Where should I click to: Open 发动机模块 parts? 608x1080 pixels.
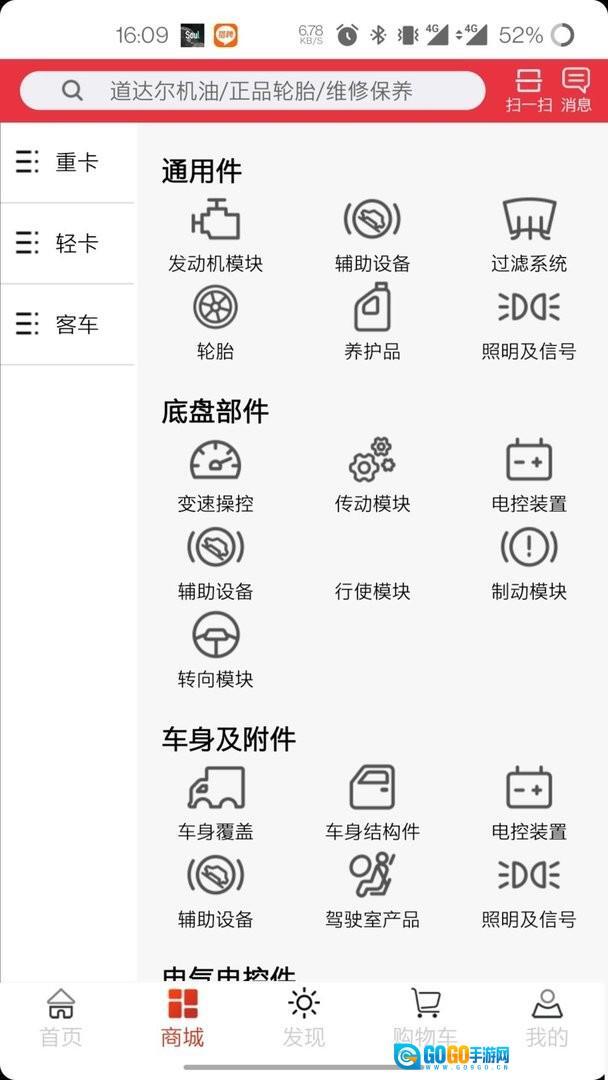coord(215,234)
